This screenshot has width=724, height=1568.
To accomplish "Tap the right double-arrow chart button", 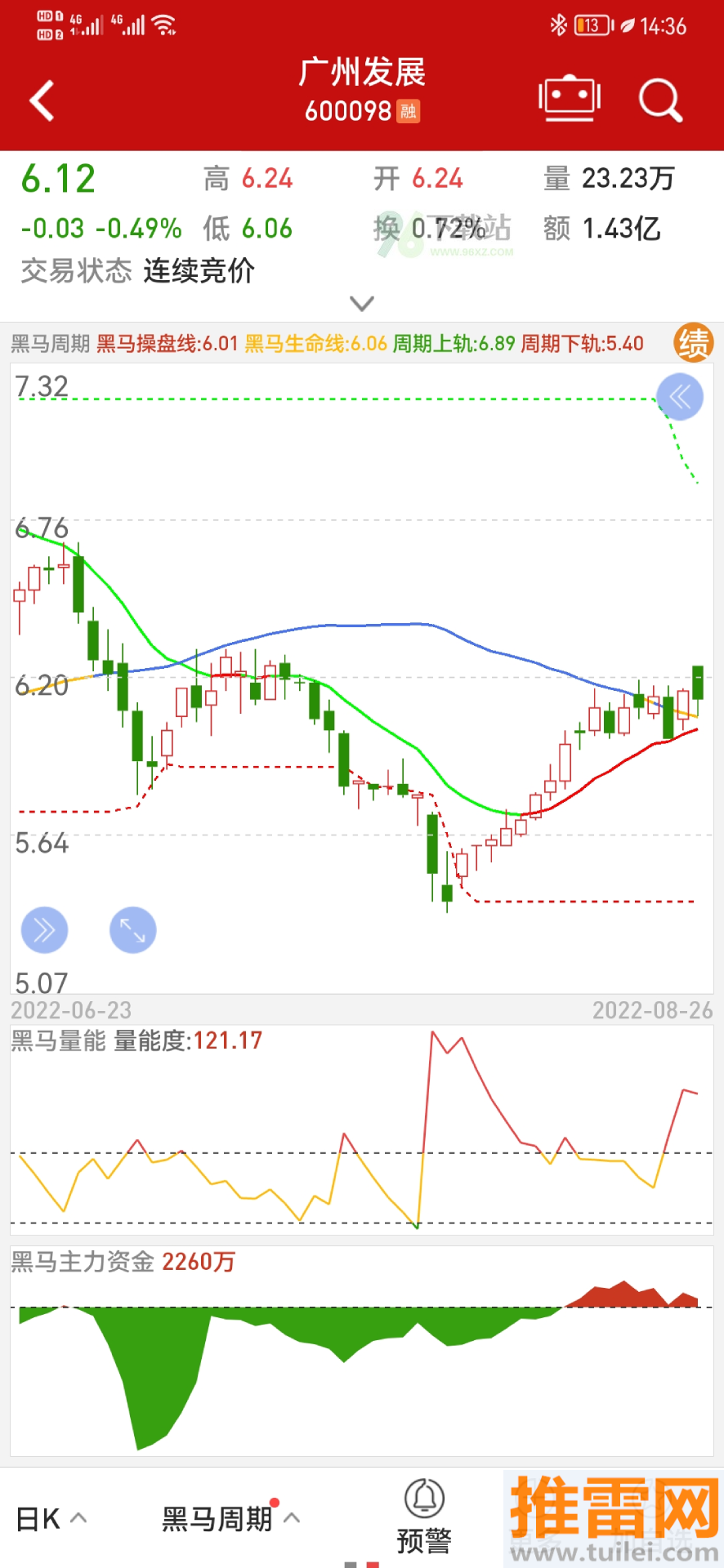I will tap(44, 929).
